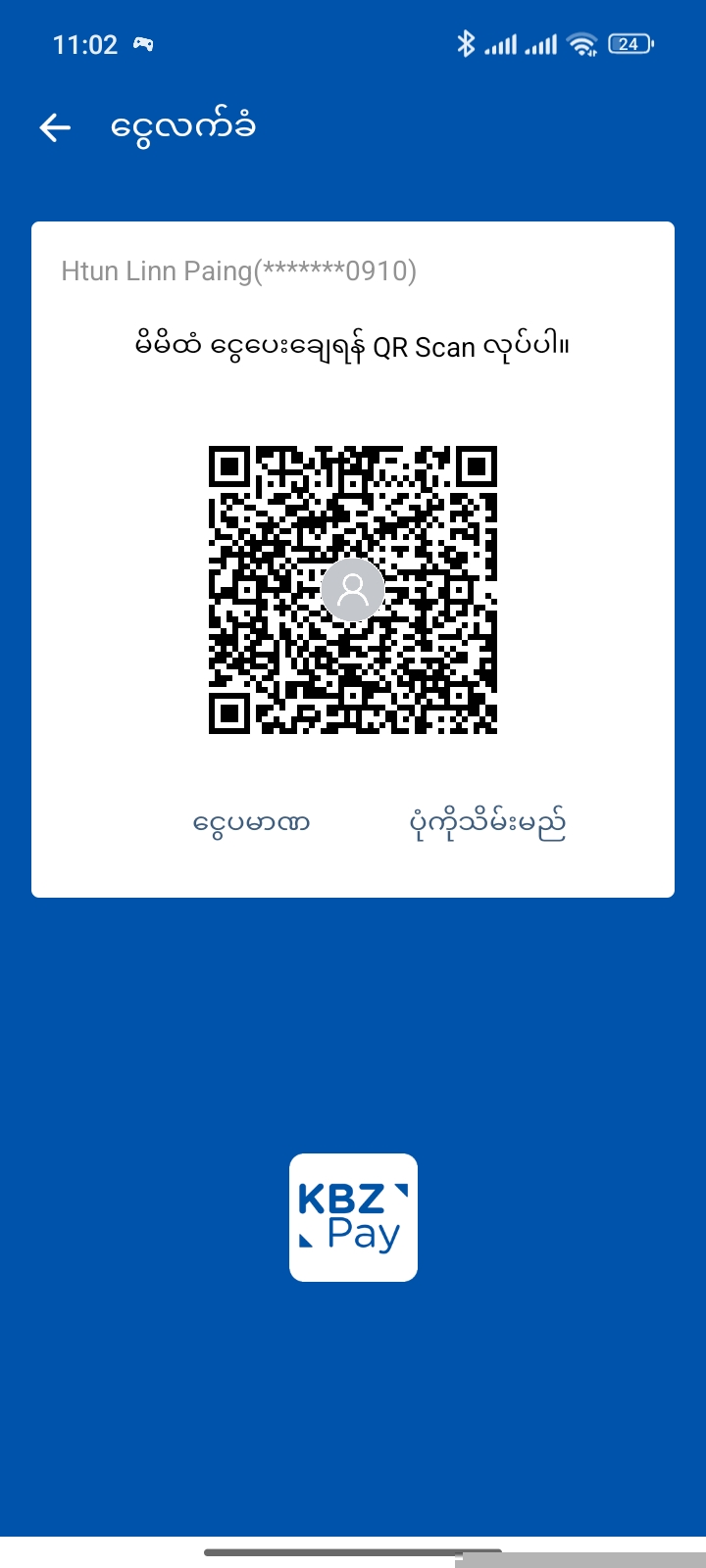Go back from the receive money screen
The width and height of the screenshot is (706, 1568).
pos(55,127)
